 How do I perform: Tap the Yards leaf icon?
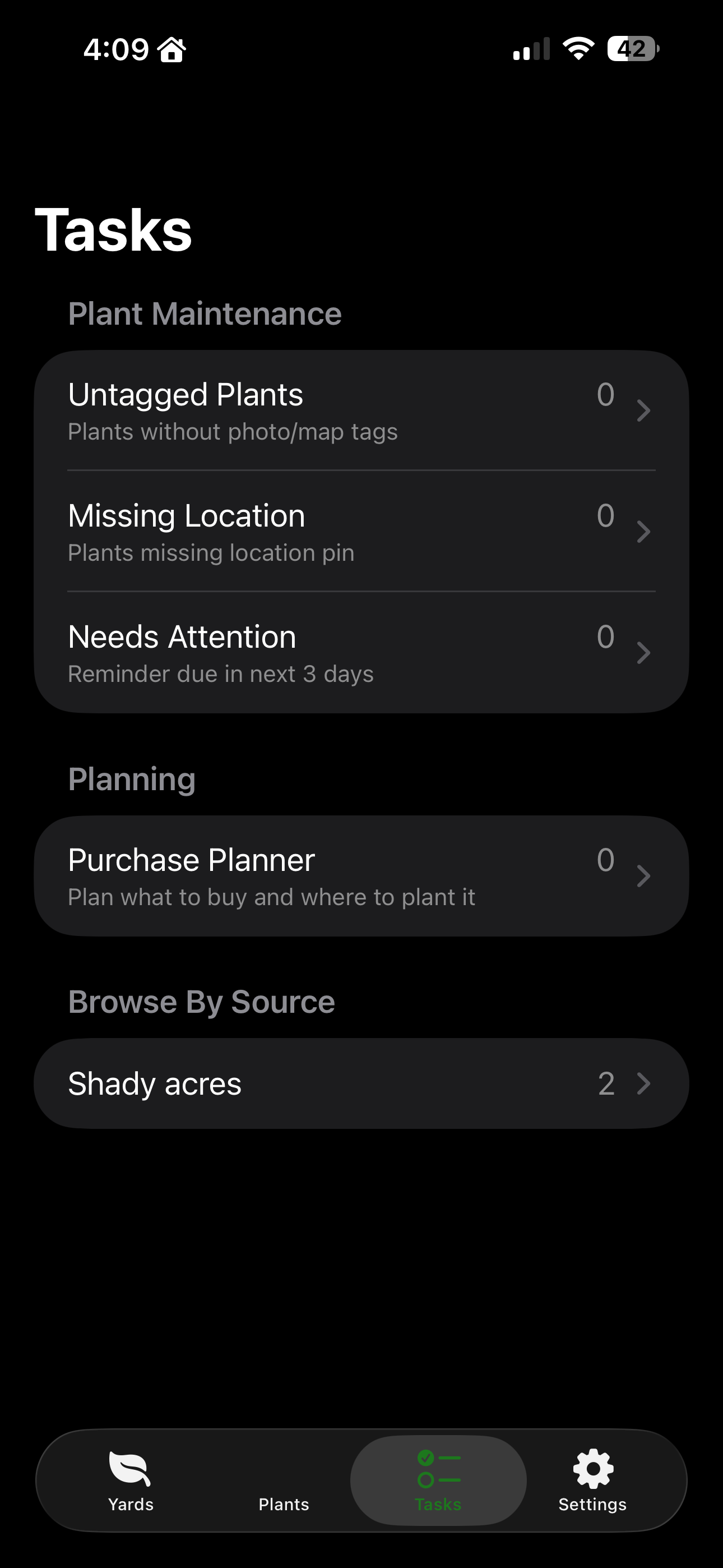[x=129, y=1468]
